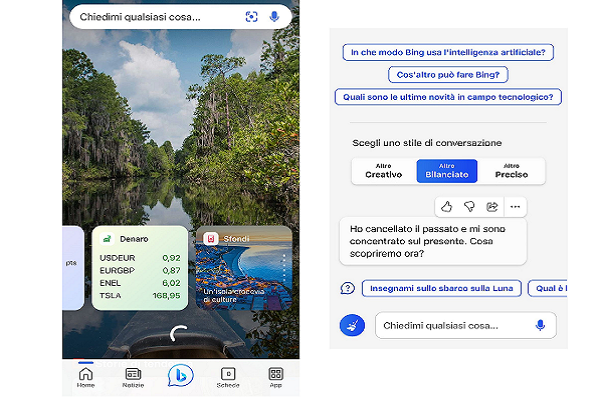The height and width of the screenshot is (400, 600).
Task: Open the Schede tabs view
Action: click(x=228, y=377)
